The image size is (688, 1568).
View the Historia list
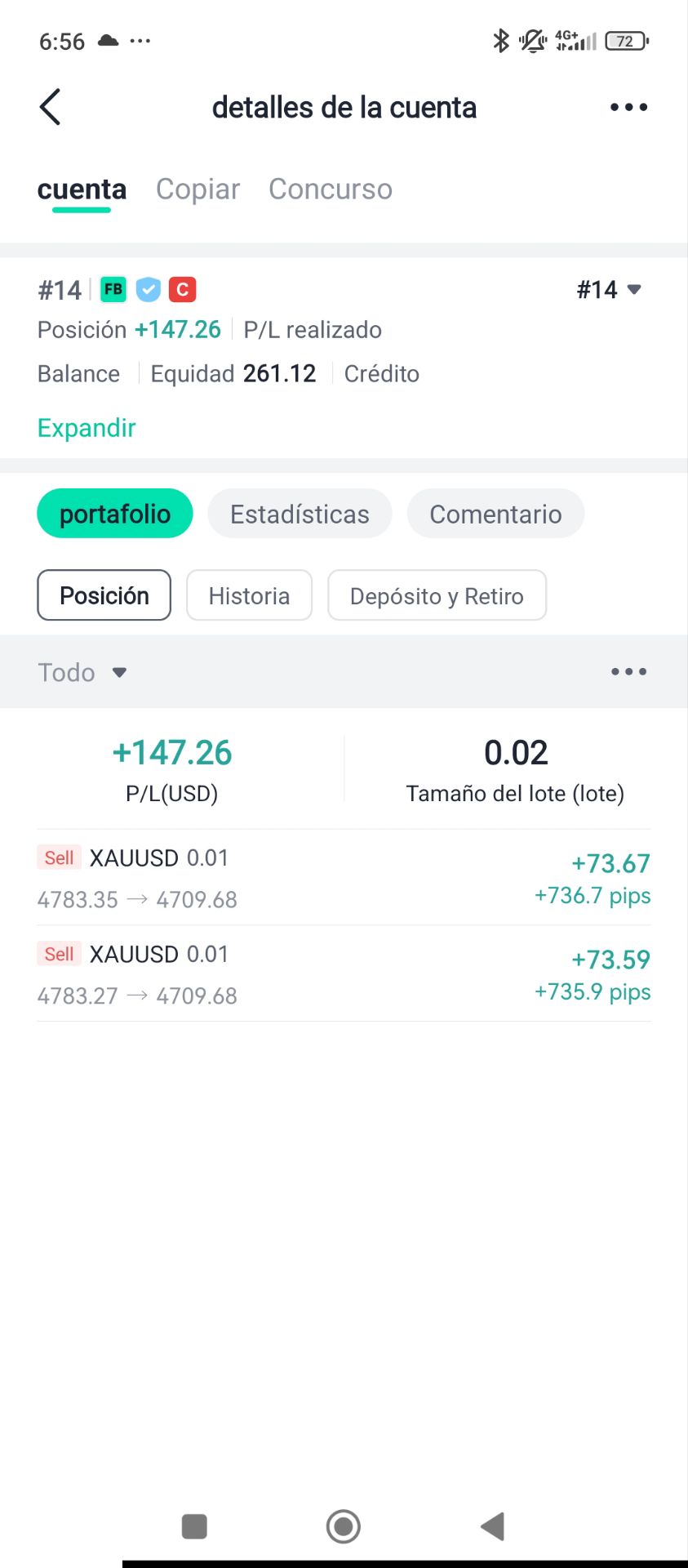[x=249, y=595]
